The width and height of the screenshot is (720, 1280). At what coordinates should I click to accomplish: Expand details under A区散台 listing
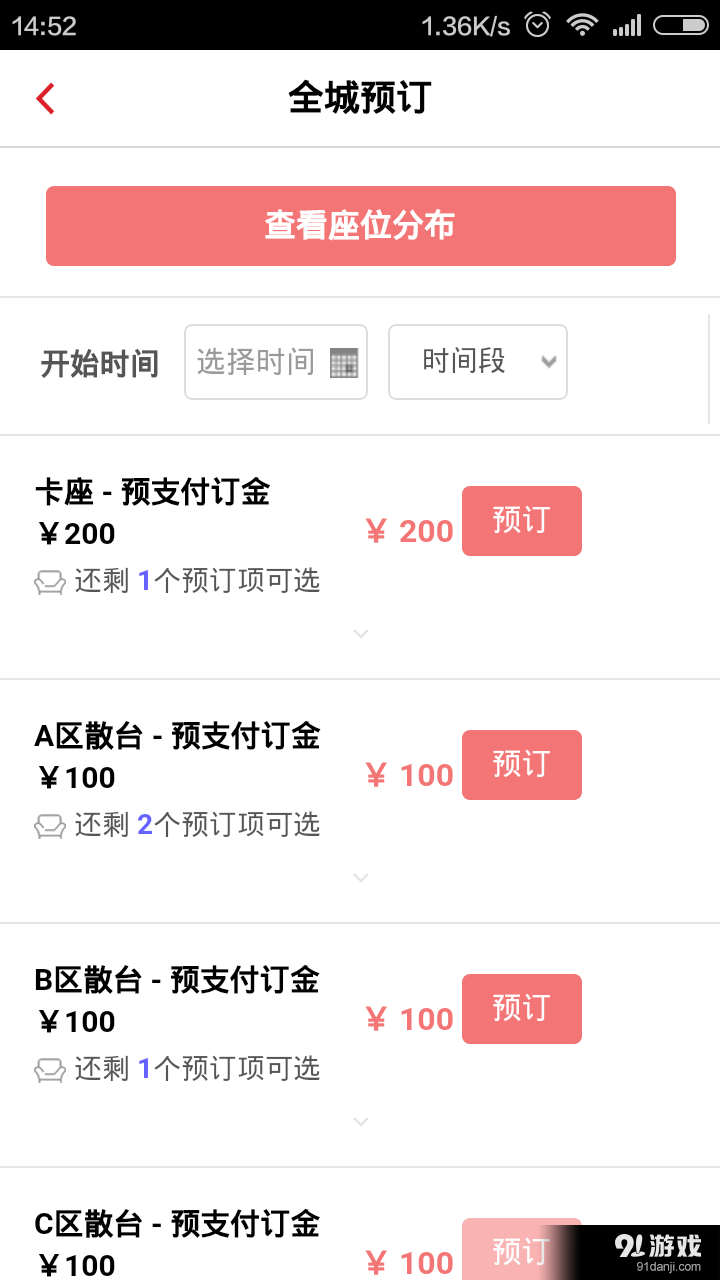360,877
